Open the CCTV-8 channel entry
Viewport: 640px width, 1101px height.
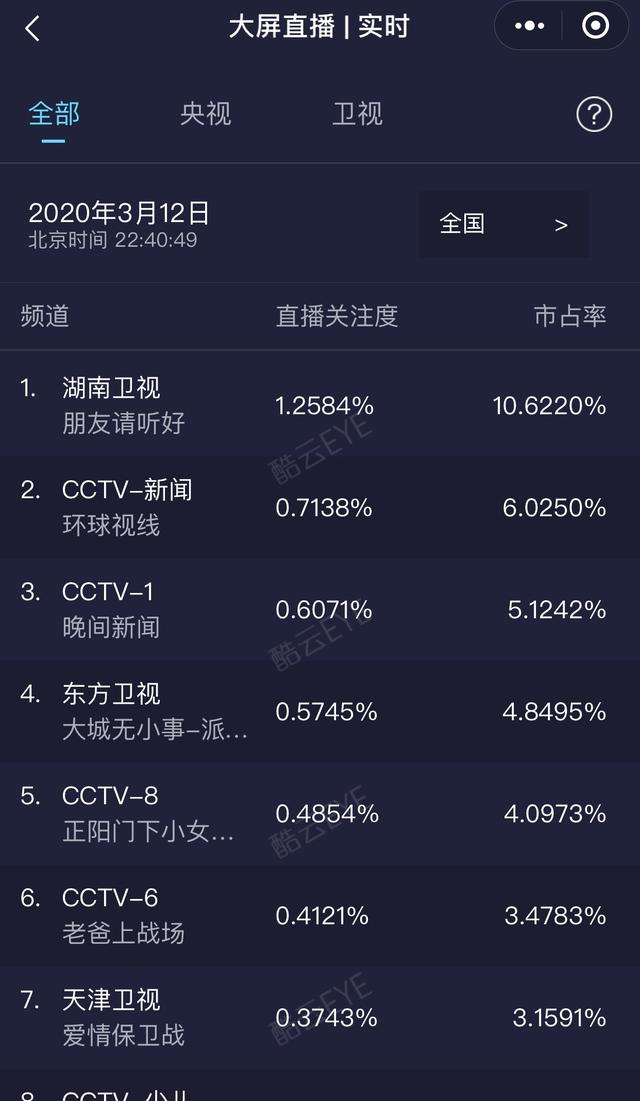click(x=320, y=813)
